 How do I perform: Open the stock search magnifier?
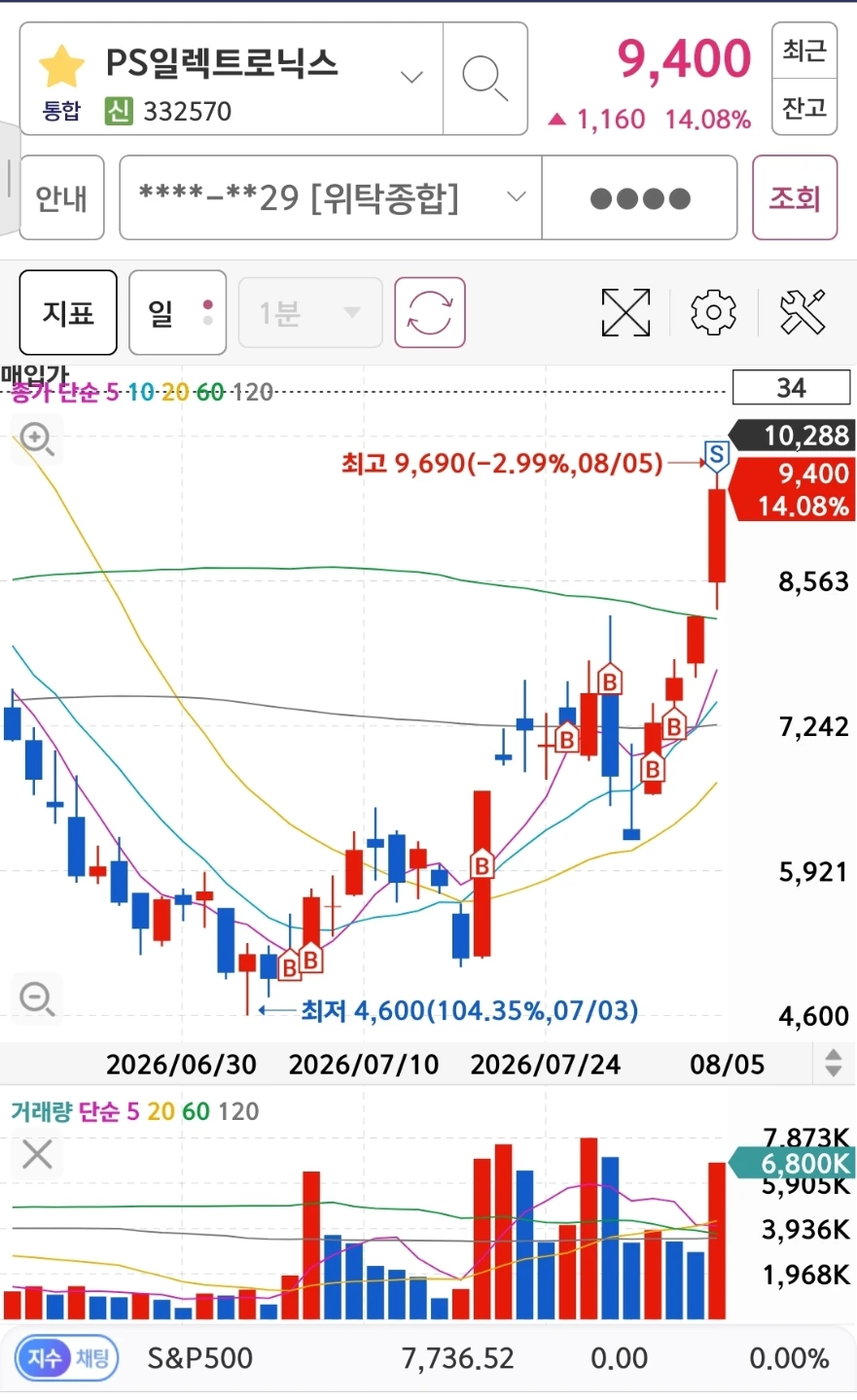(x=484, y=78)
